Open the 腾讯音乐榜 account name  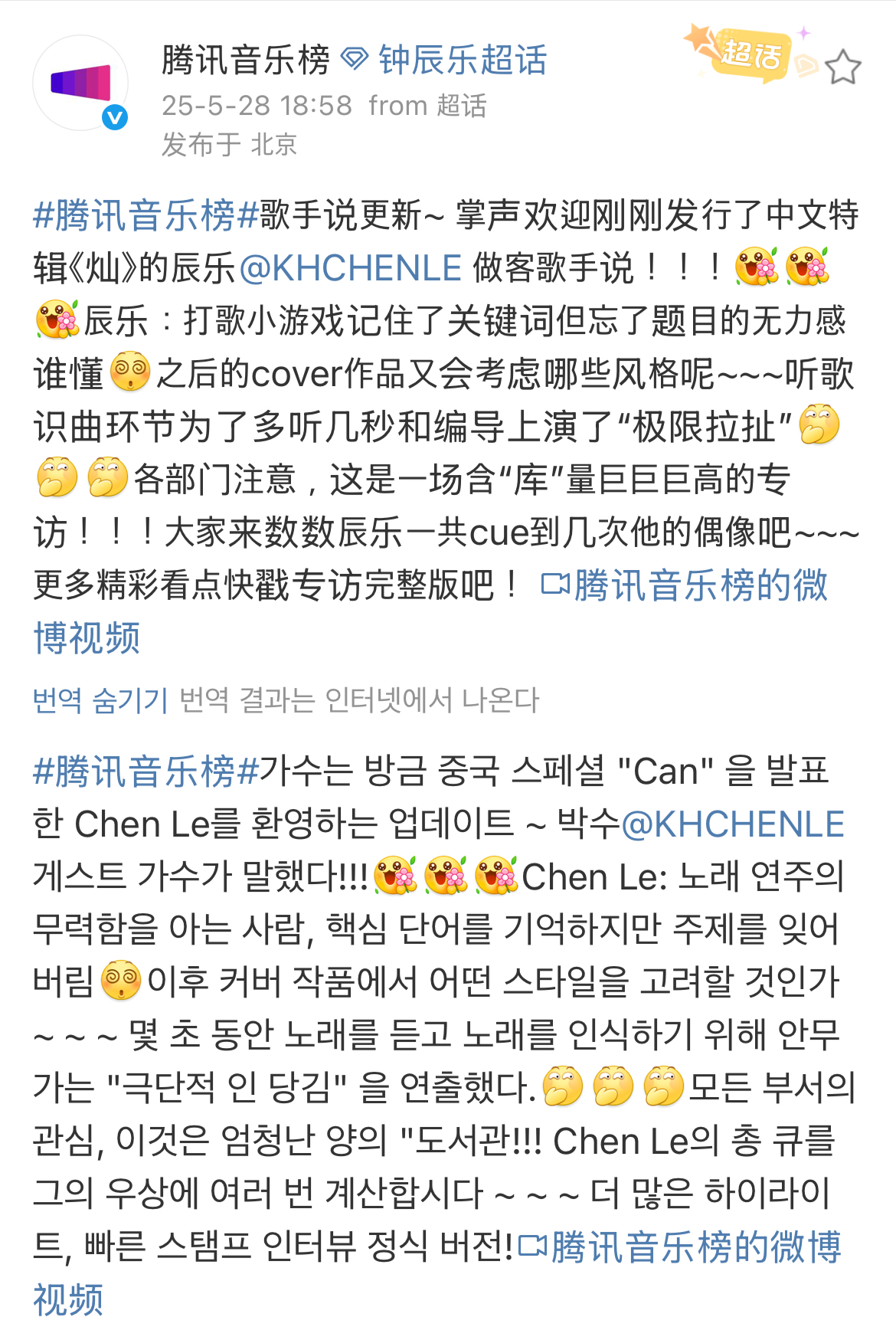click(x=245, y=60)
